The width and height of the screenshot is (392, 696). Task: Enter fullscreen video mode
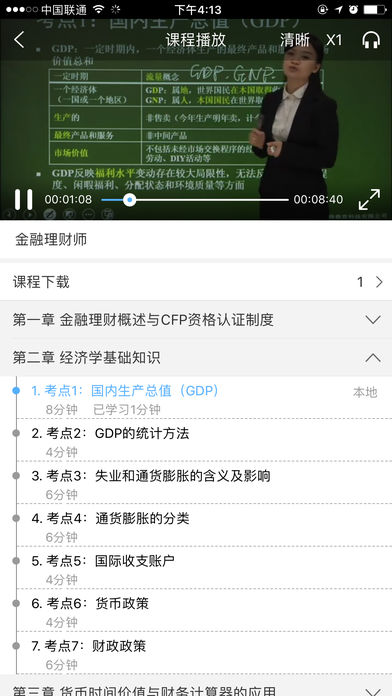click(x=369, y=199)
